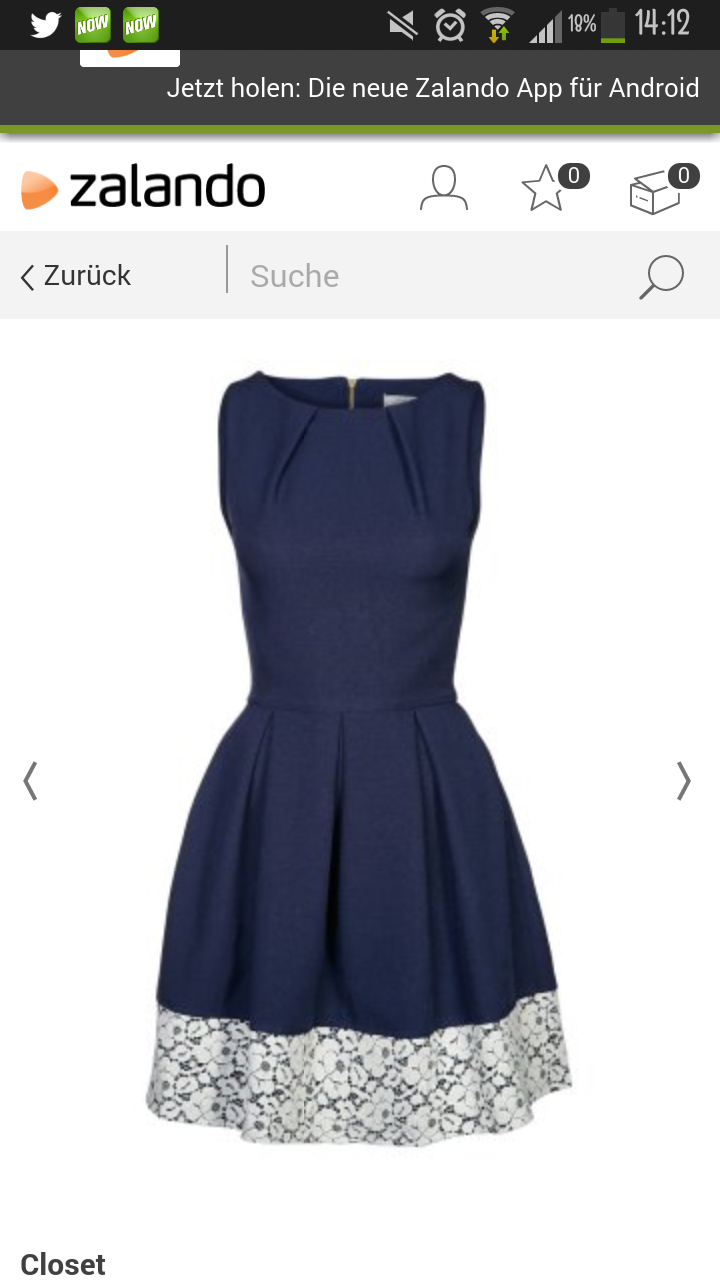The image size is (720, 1280).
Task: Open the user account icon
Action: pyautogui.click(x=444, y=188)
